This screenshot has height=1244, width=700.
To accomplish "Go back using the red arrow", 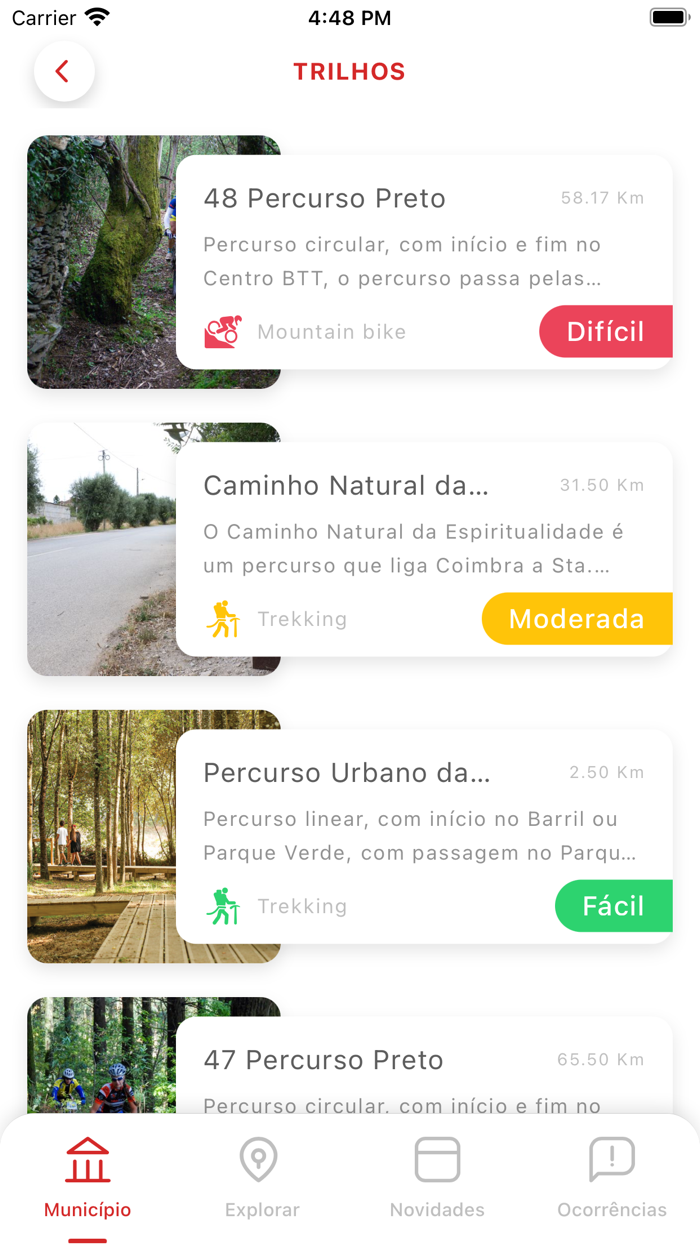I will (x=63, y=72).
